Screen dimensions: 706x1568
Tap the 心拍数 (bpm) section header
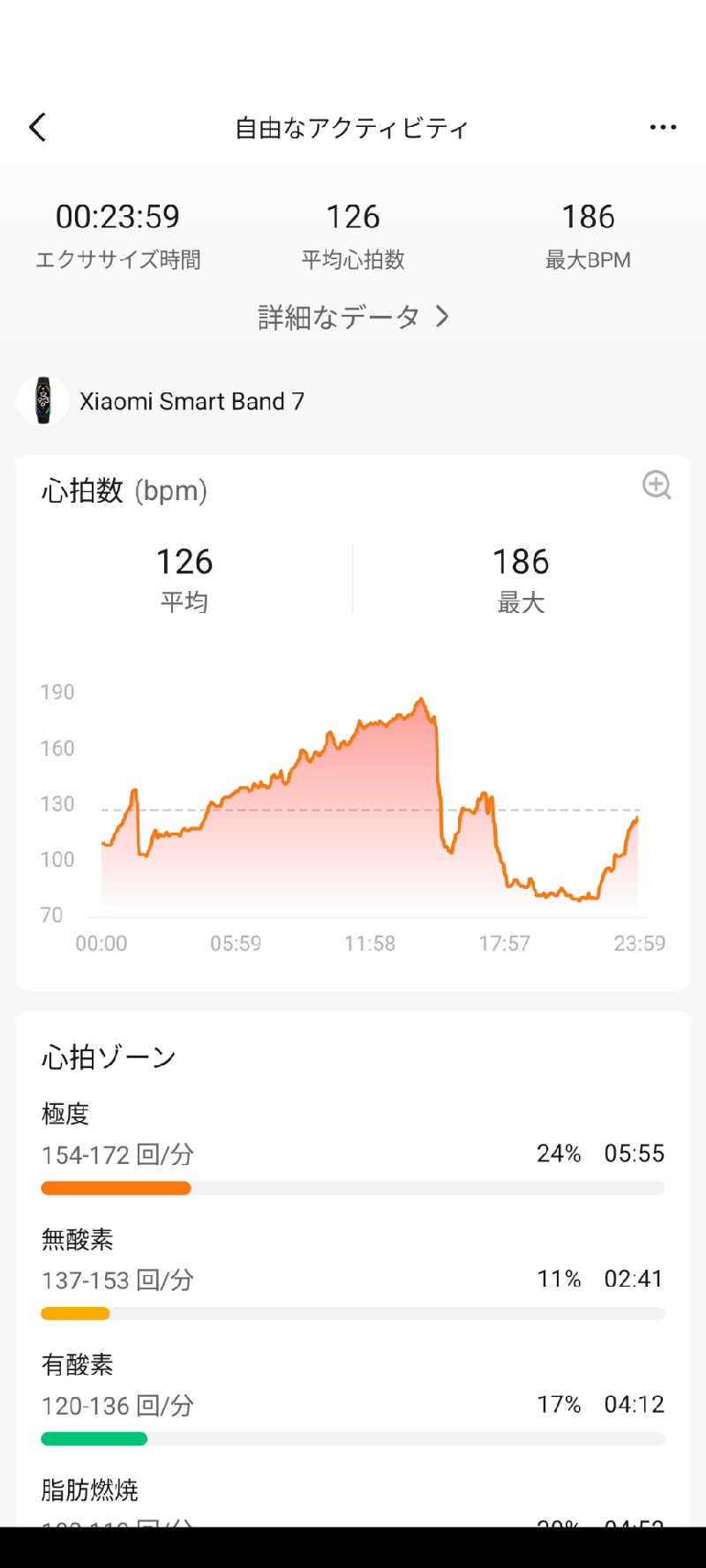click(x=124, y=490)
